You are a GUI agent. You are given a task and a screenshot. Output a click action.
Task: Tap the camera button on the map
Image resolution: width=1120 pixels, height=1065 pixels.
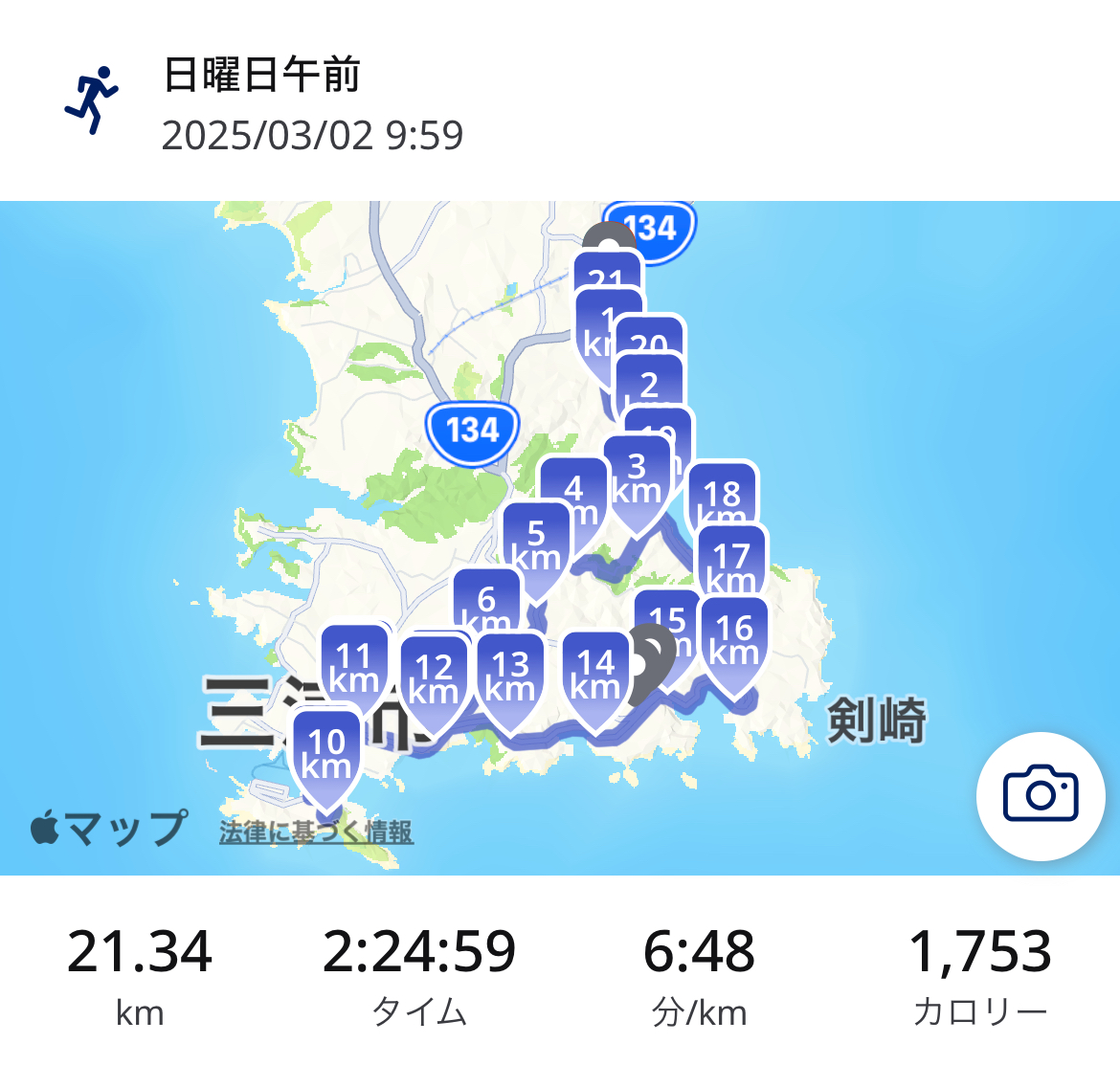(x=1041, y=796)
